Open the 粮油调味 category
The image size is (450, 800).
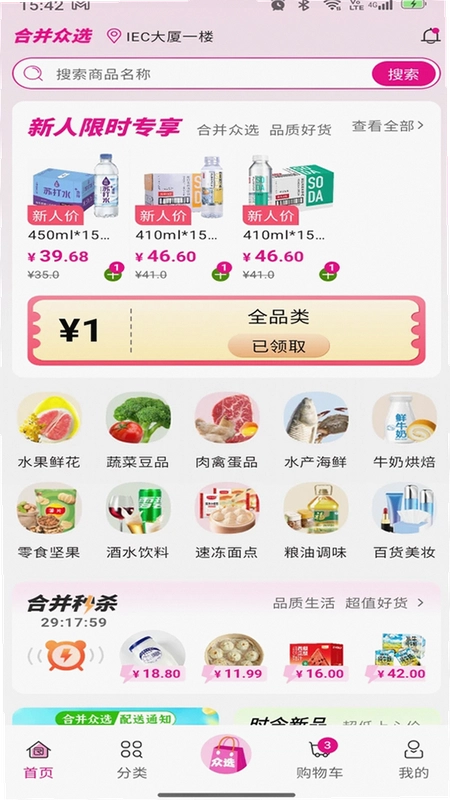point(315,520)
